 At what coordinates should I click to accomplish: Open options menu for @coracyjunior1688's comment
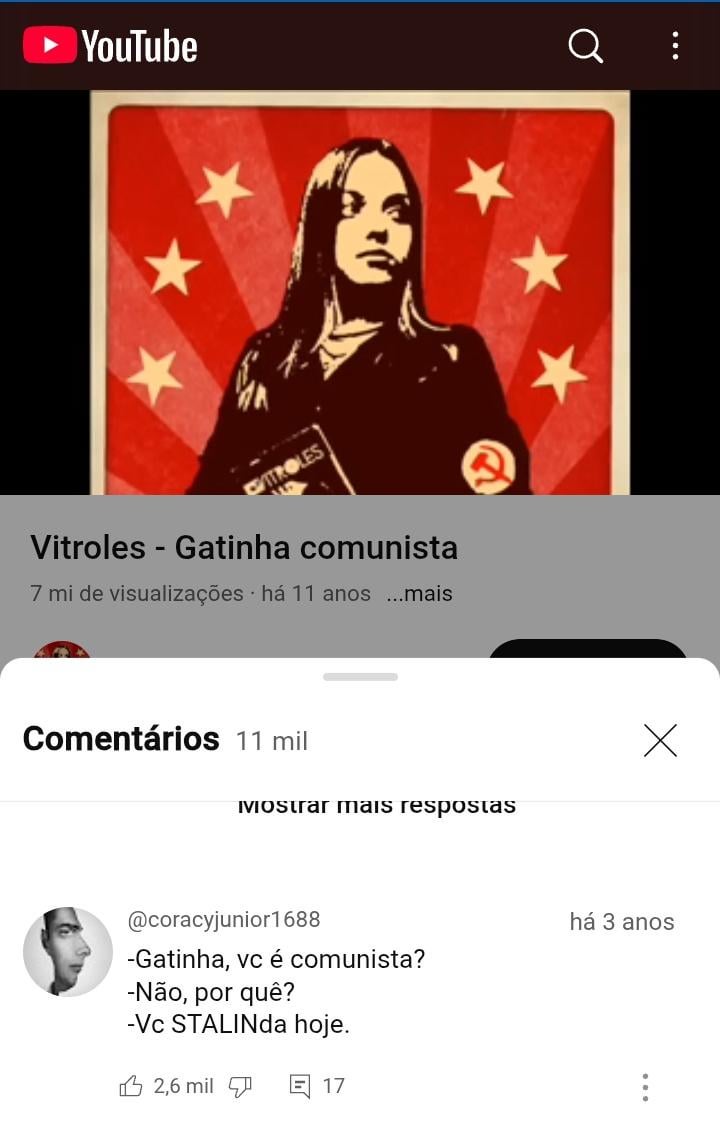click(645, 1087)
